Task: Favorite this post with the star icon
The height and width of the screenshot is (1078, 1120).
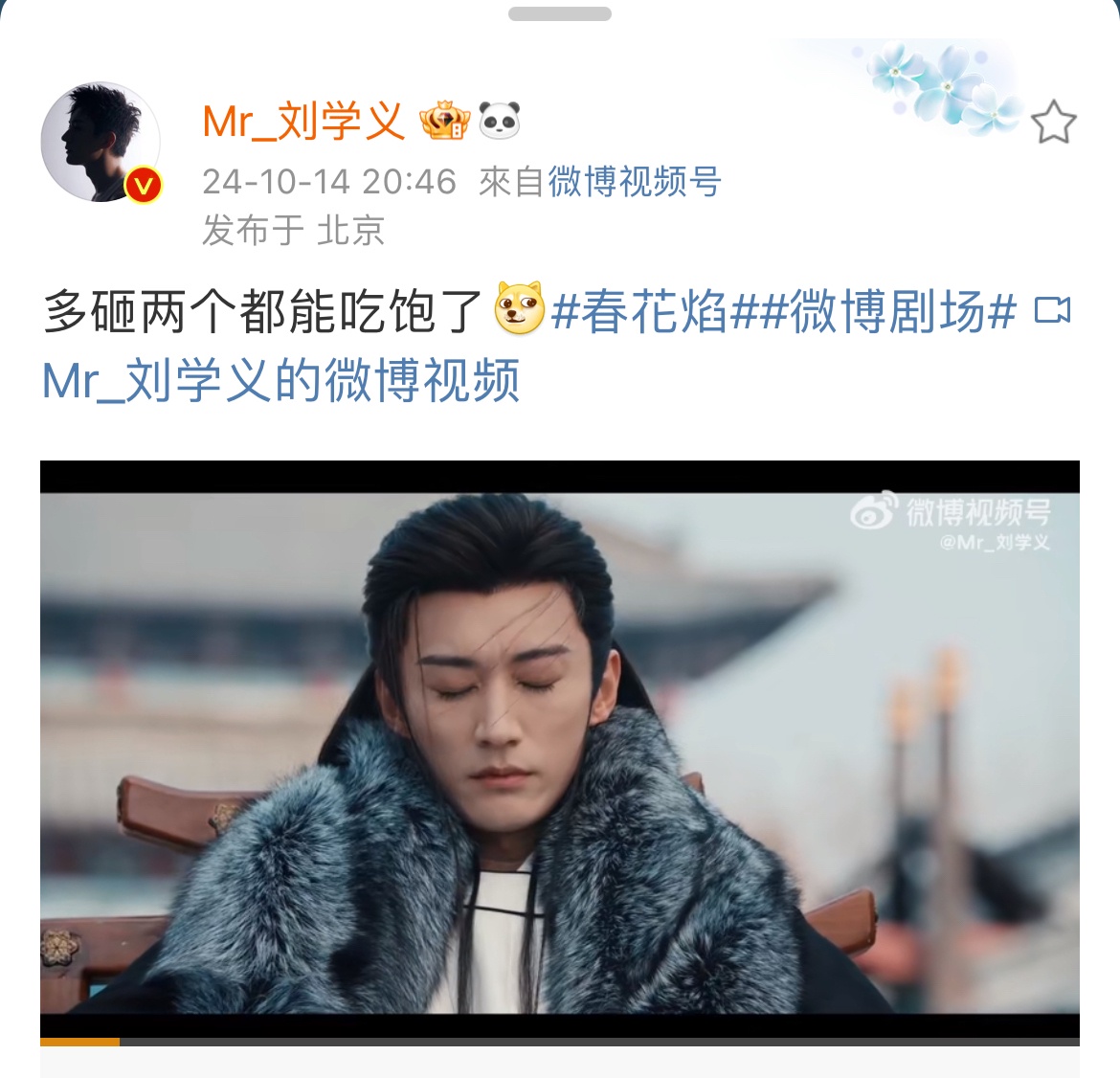Action: (1053, 123)
